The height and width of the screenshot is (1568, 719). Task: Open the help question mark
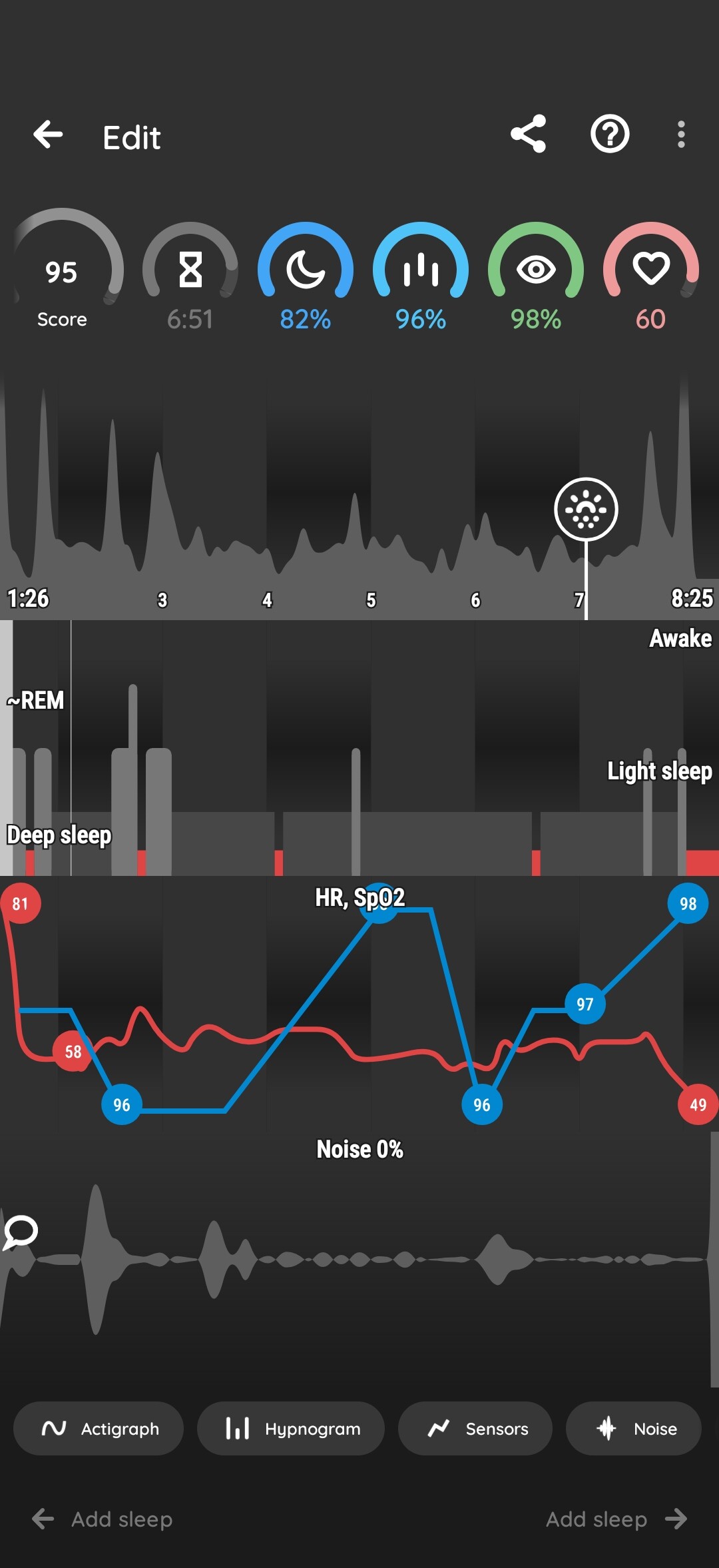point(610,135)
